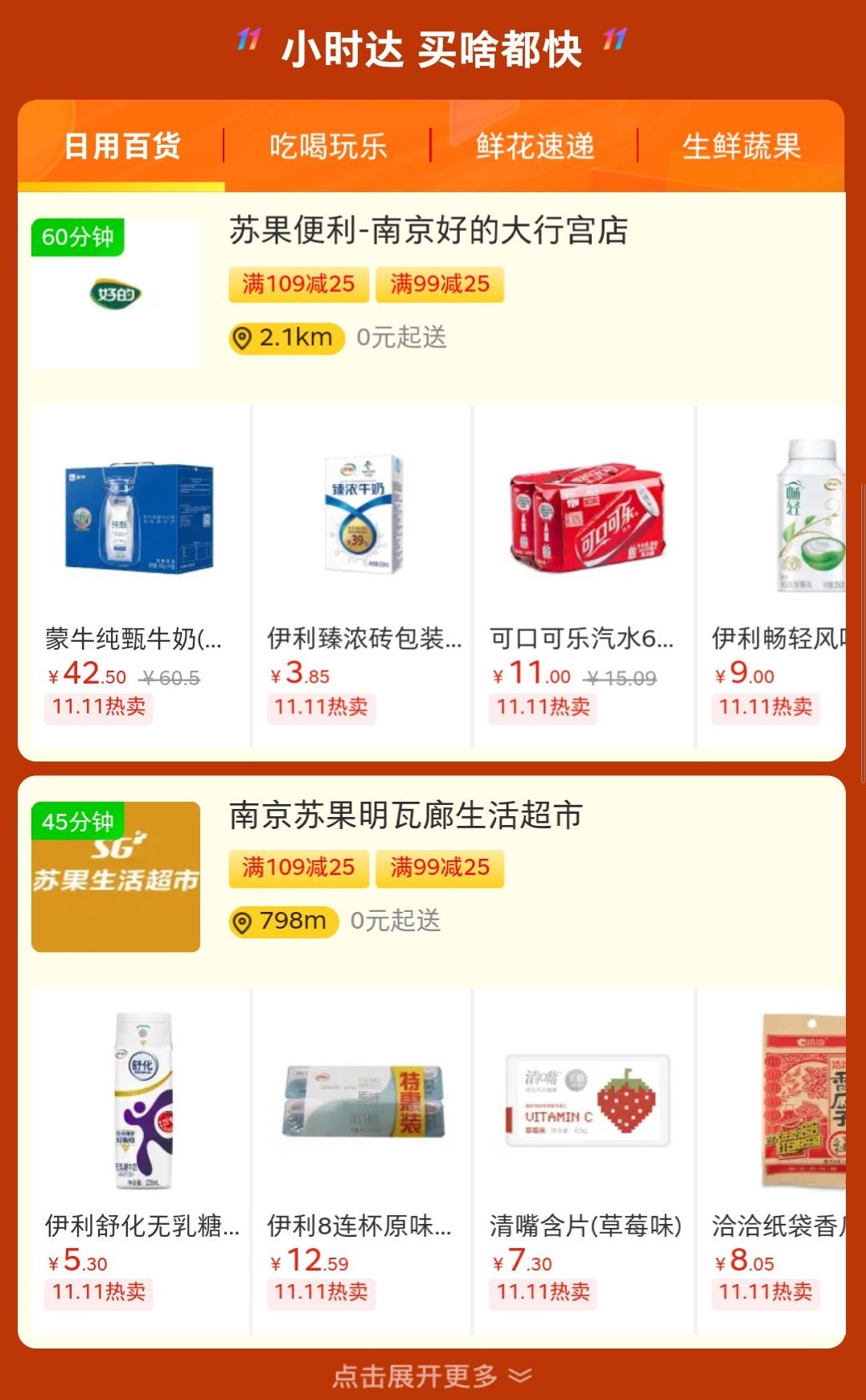Open the 生鲜蔬果 tab
The image size is (866, 1400).
[741, 147]
